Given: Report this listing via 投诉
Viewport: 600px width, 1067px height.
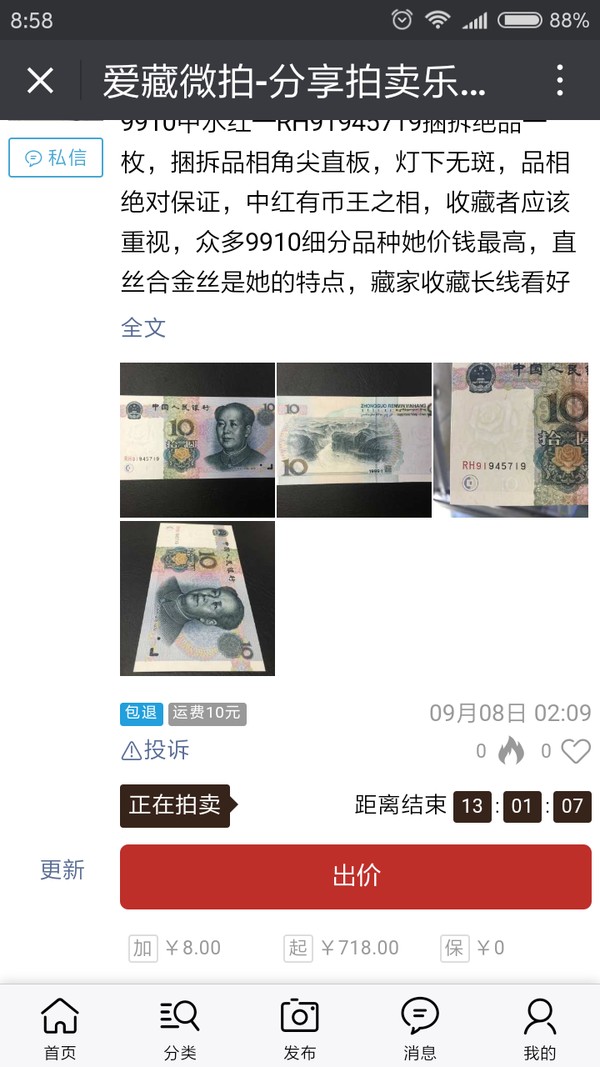Looking at the screenshot, I should click(155, 750).
